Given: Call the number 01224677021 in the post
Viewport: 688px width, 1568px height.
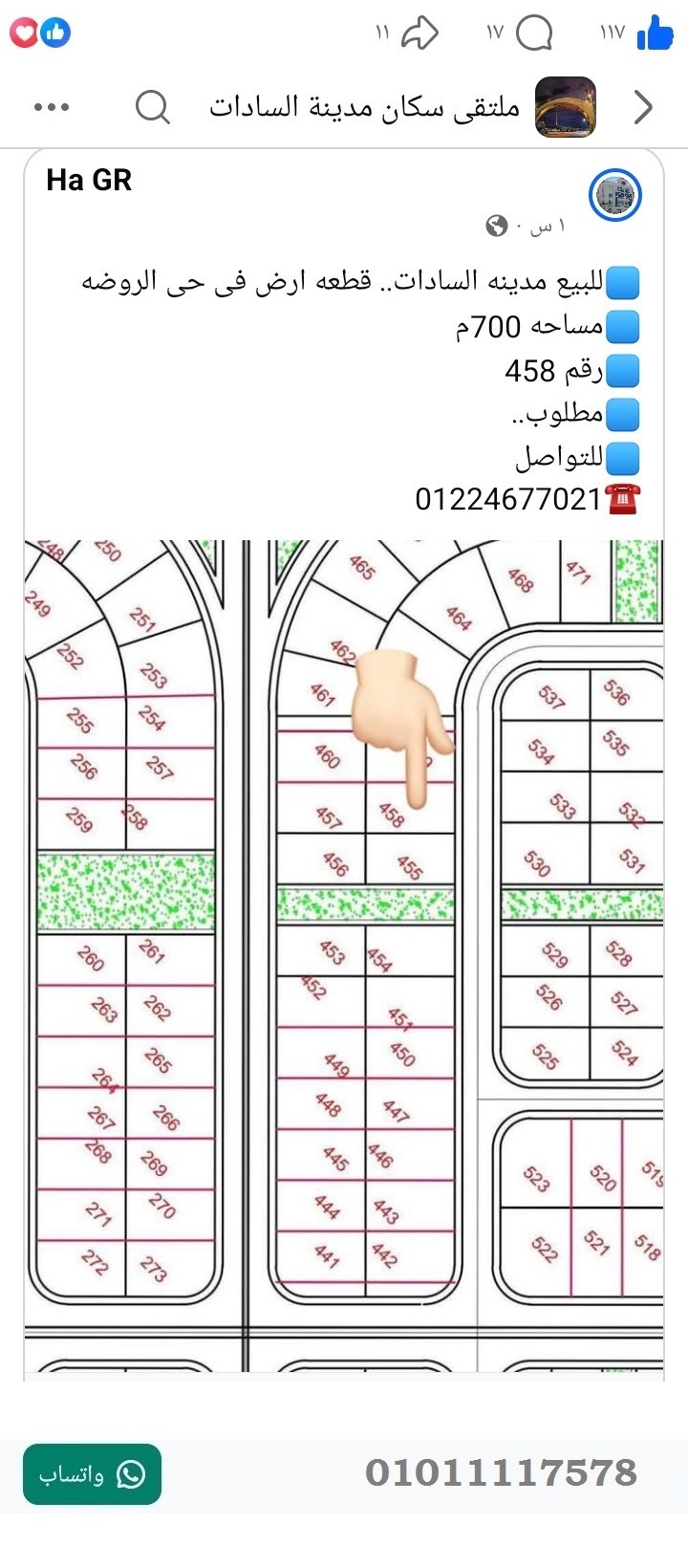Looking at the screenshot, I should pos(507,499).
